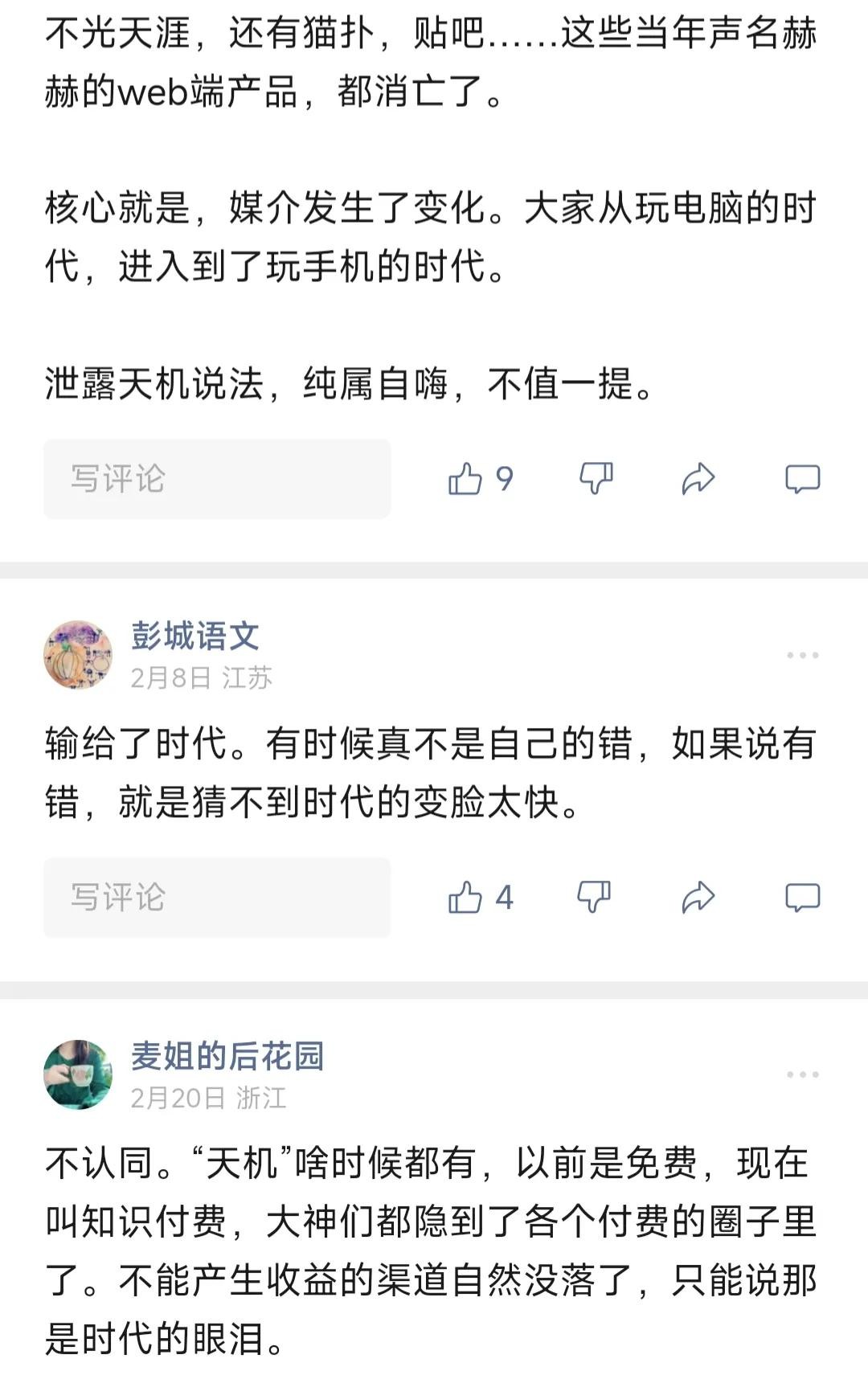Open 彭城语文 username link
868x1375 pixels.
(195, 636)
